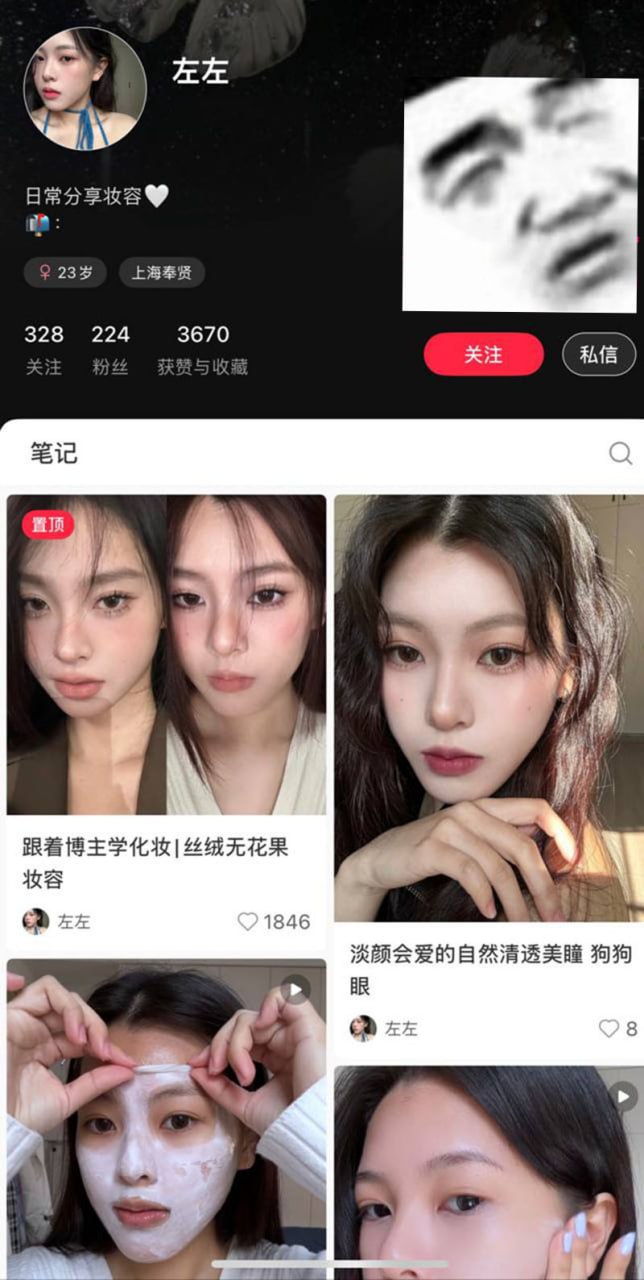This screenshot has height=1280, width=644.
Task: Switch to the 笔记 tab
Action: pos(53,454)
